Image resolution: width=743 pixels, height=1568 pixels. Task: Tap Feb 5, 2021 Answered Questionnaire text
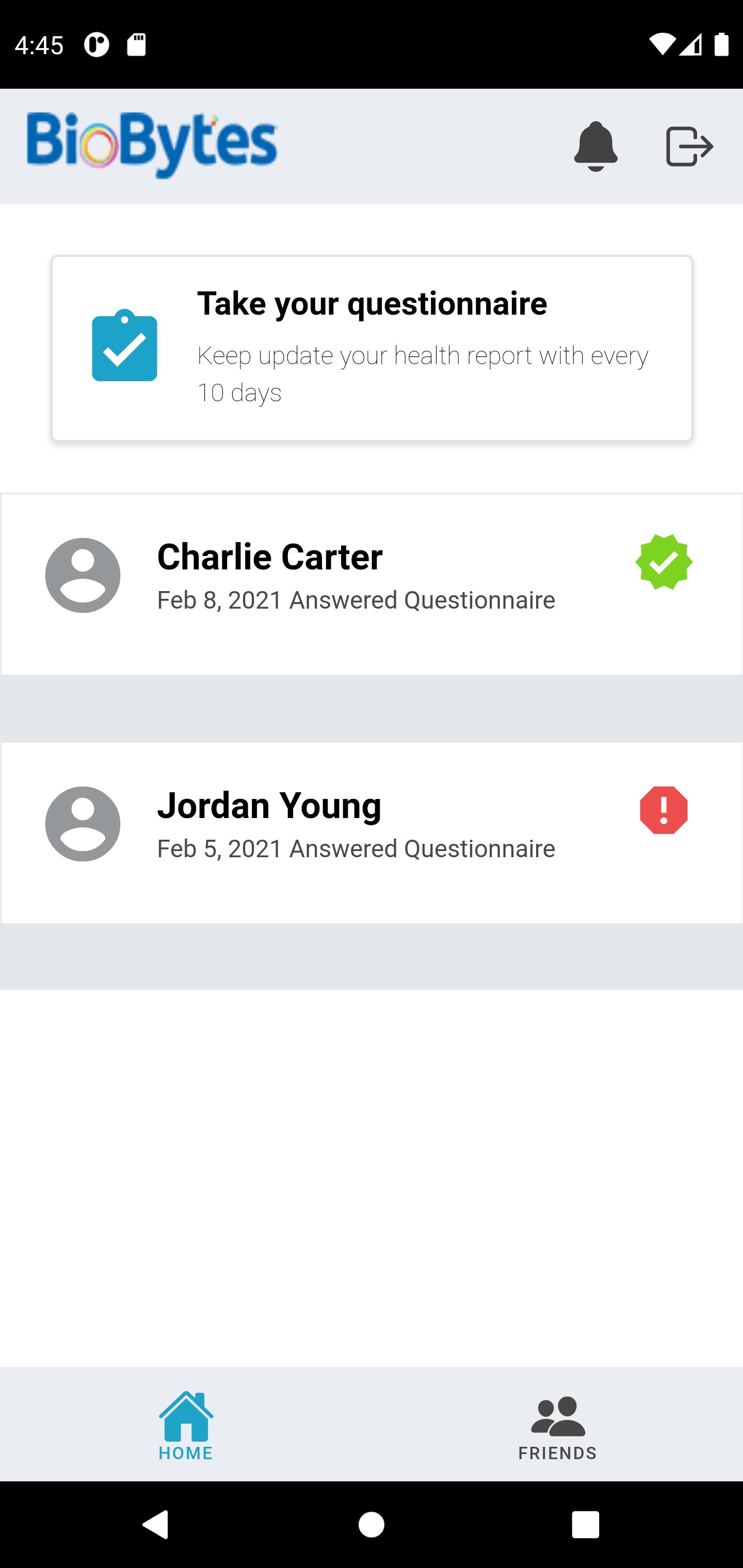[356, 848]
